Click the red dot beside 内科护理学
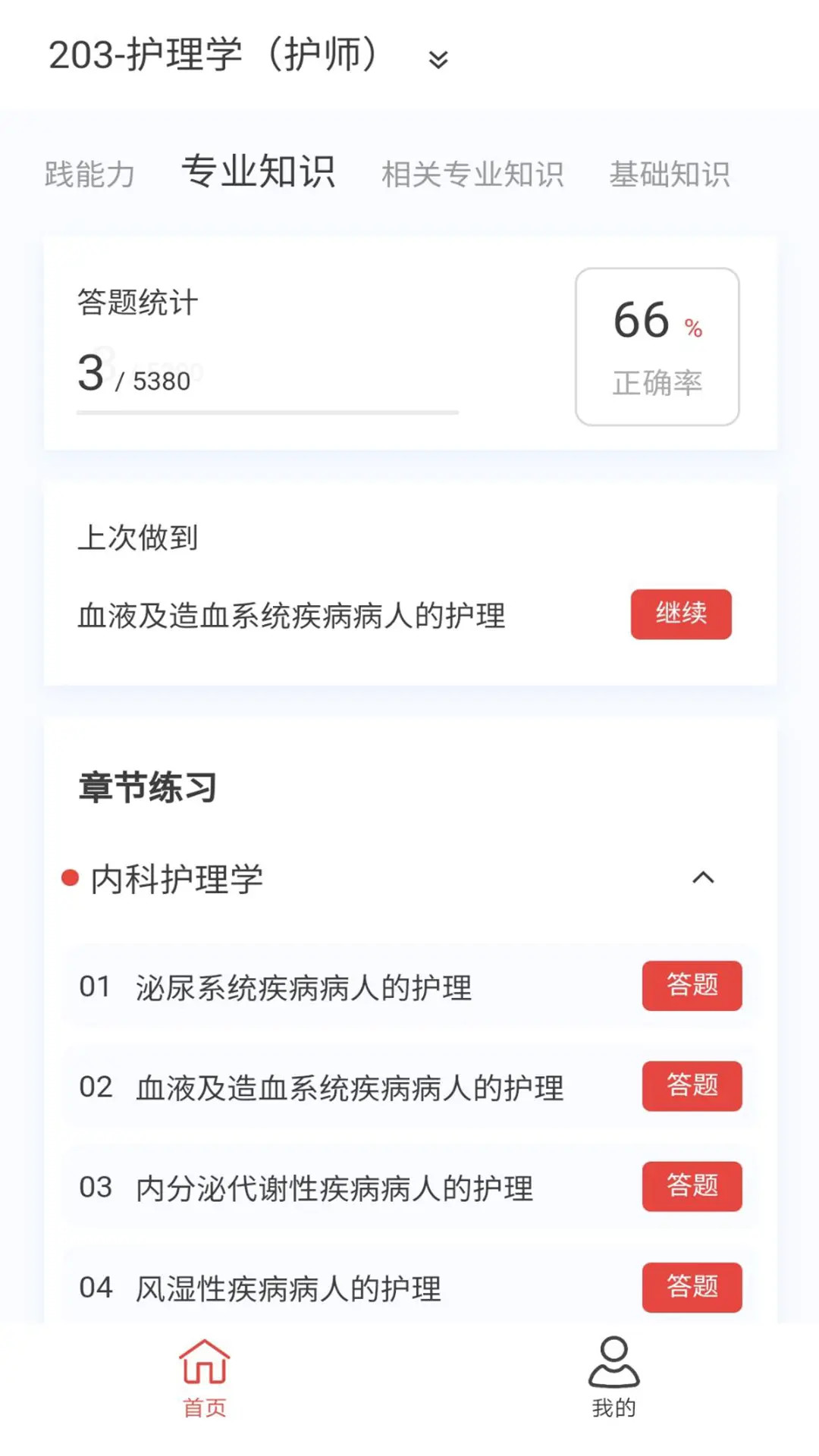This screenshot has height=1456, width=819. click(69, 878)
